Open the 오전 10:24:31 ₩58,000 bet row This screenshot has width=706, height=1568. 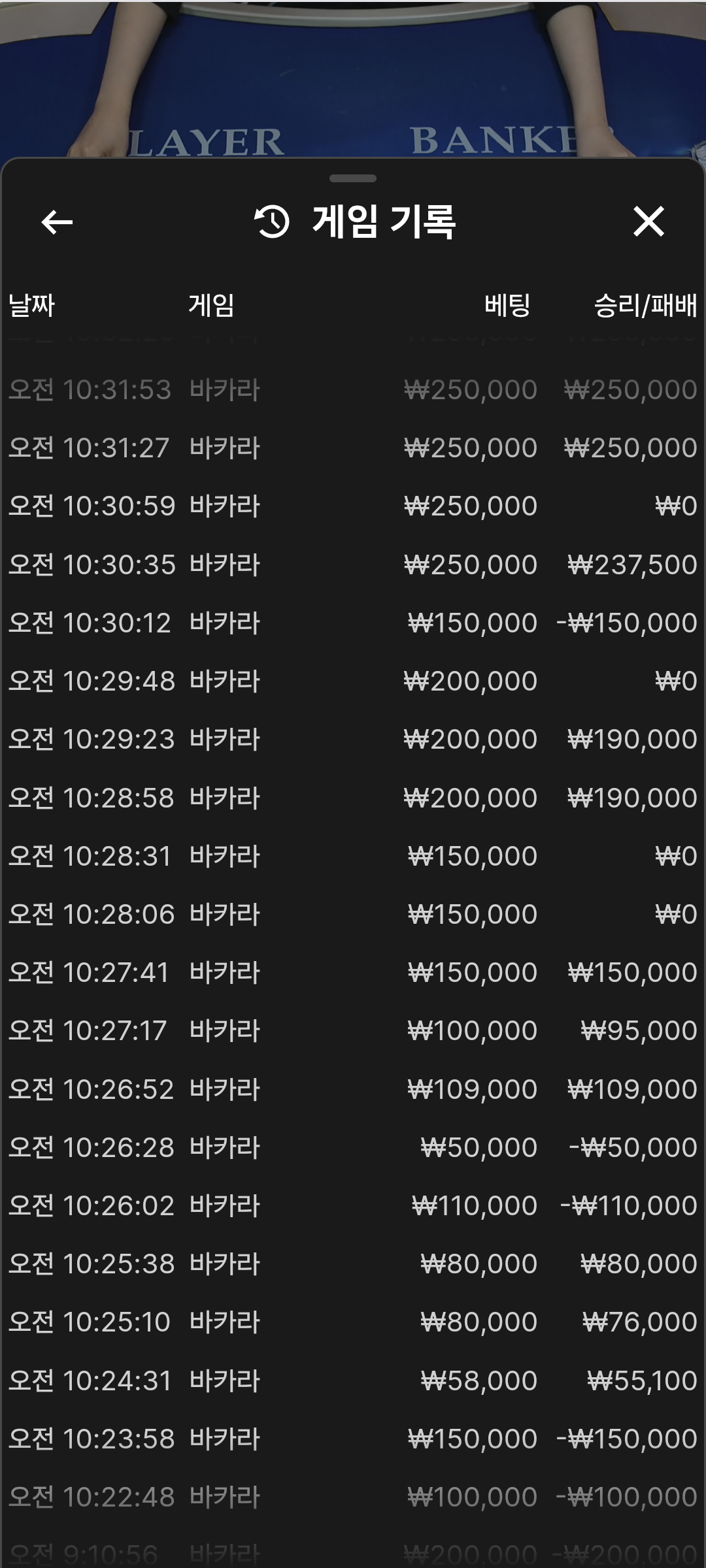(x=353, y=1381)
